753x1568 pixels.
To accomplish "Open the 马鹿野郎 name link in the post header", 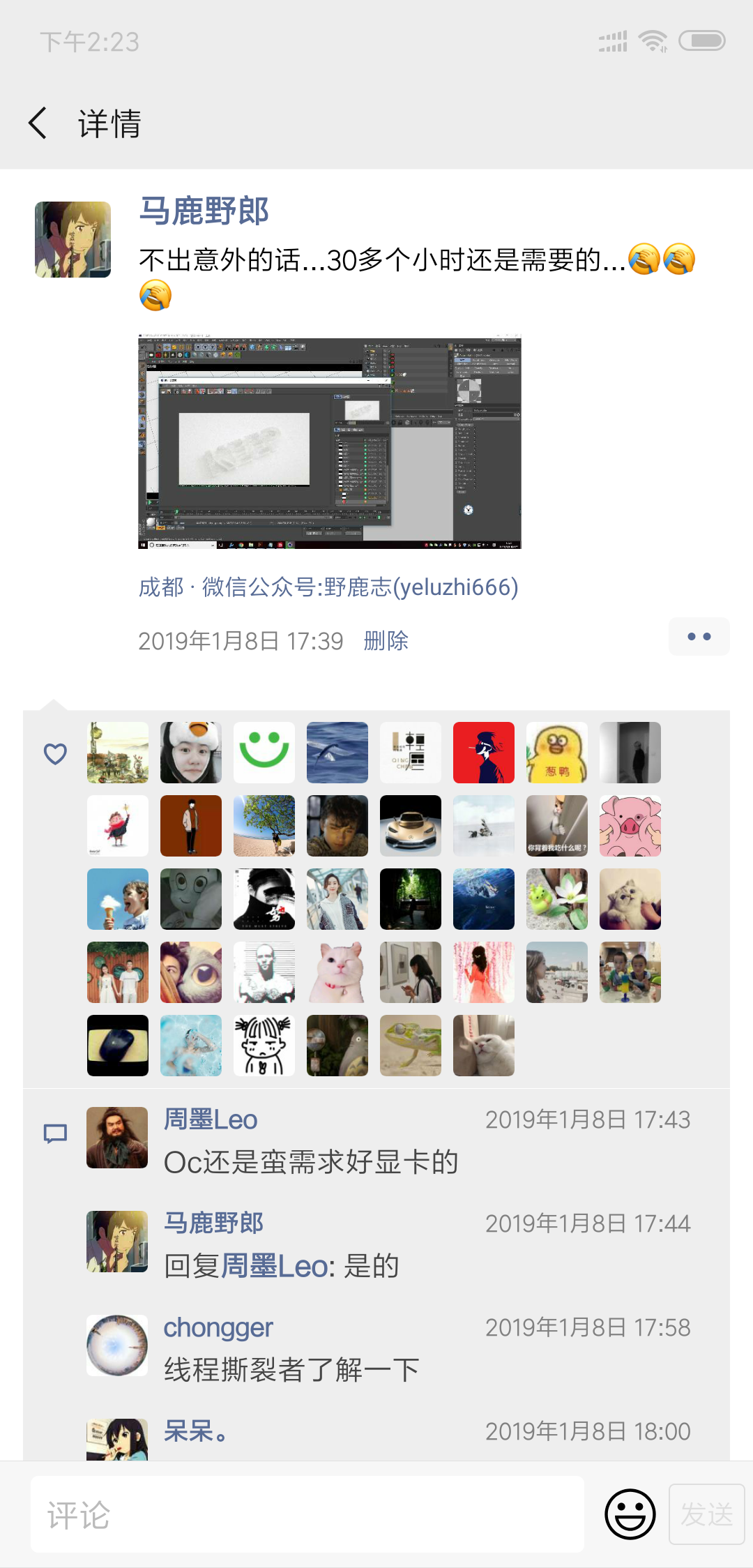I will pyautogui.click(x=204, y=211).
